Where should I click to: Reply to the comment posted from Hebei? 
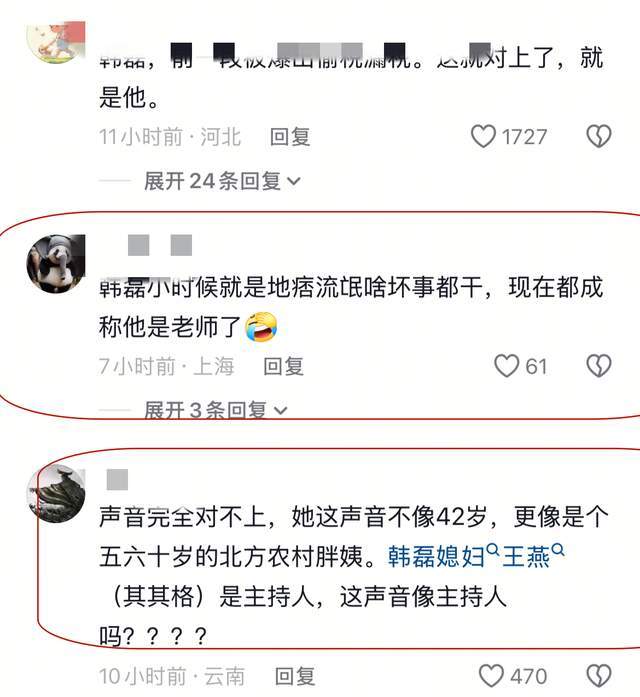(290, 136)
